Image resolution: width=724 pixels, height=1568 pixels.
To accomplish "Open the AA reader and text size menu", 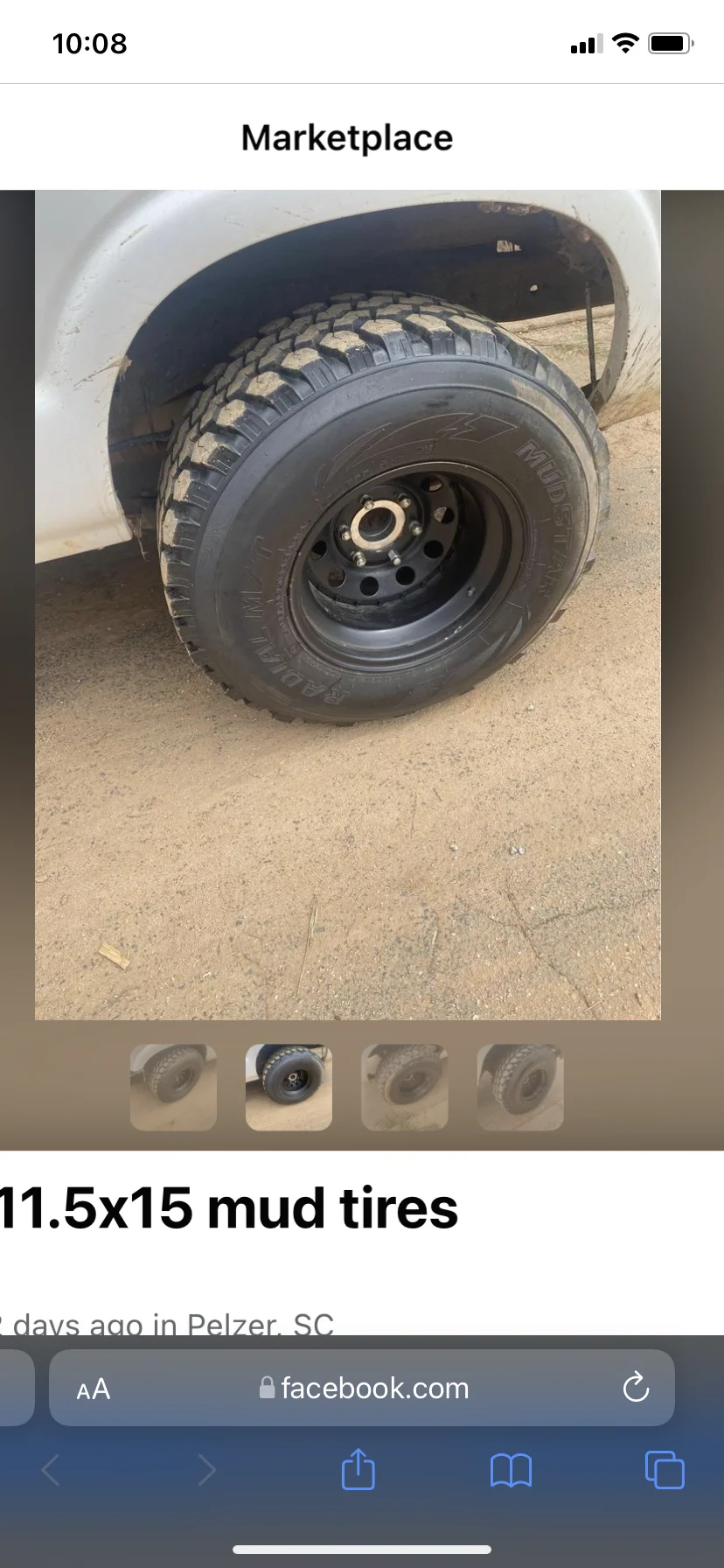I will [94, 1389].
